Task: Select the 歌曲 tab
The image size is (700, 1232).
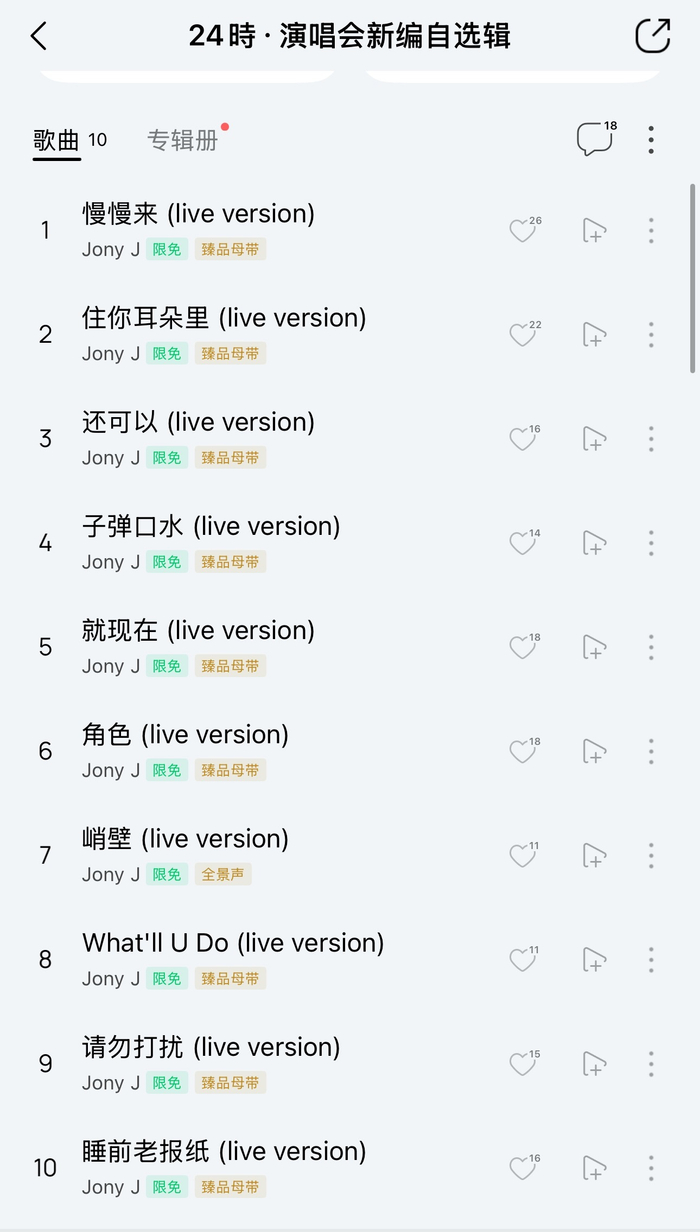Action: pos(57,140)
